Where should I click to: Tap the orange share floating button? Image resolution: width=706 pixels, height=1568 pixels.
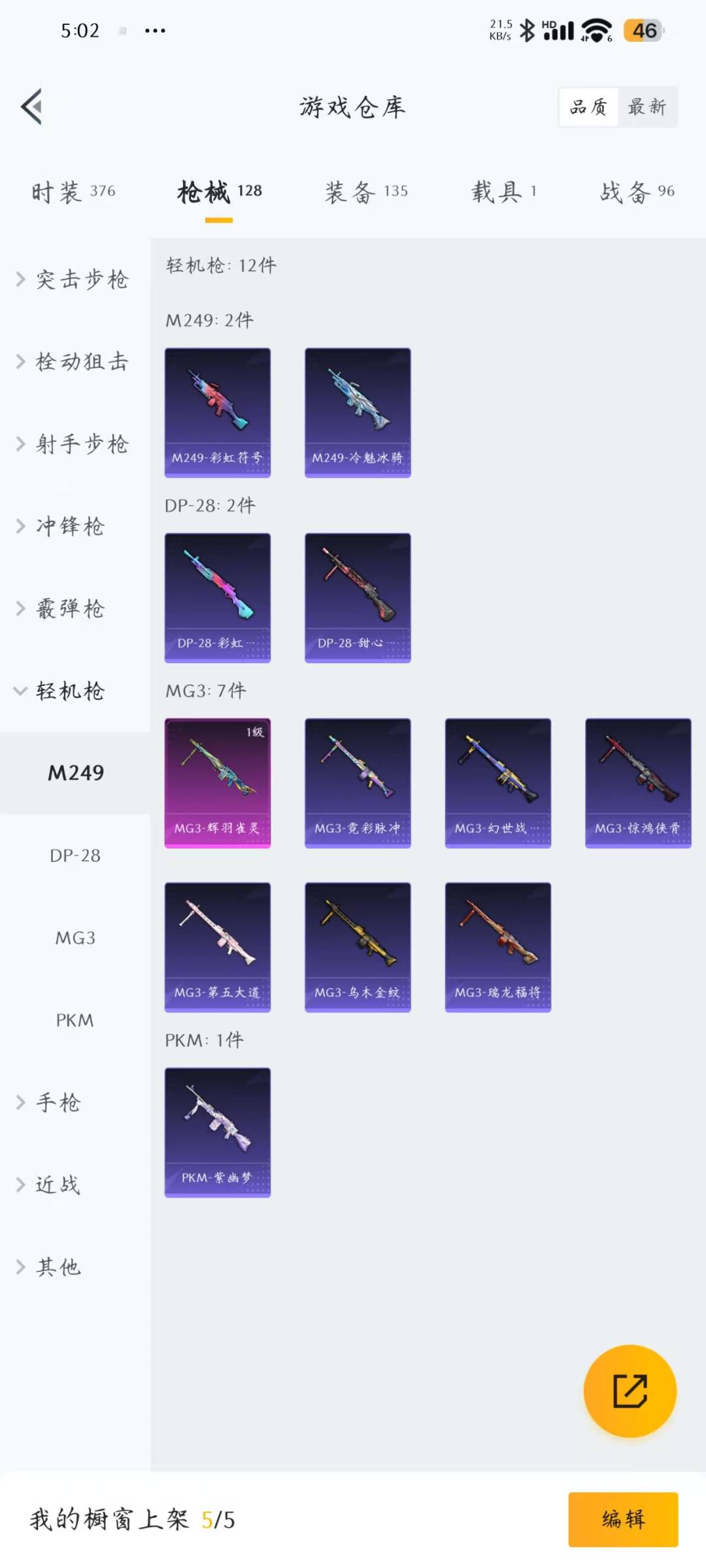click(x=630, y=1391)
